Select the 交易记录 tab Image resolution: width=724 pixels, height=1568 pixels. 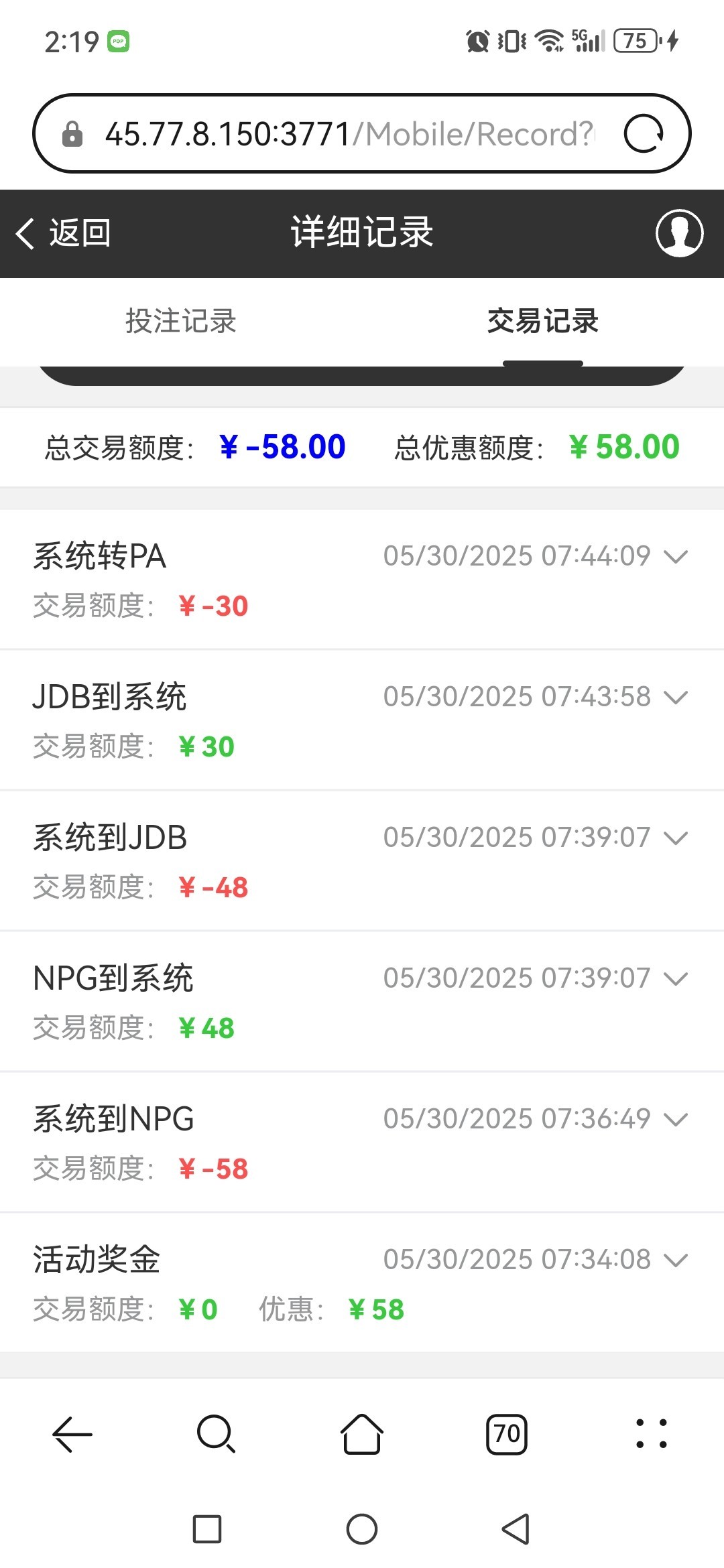542,322
